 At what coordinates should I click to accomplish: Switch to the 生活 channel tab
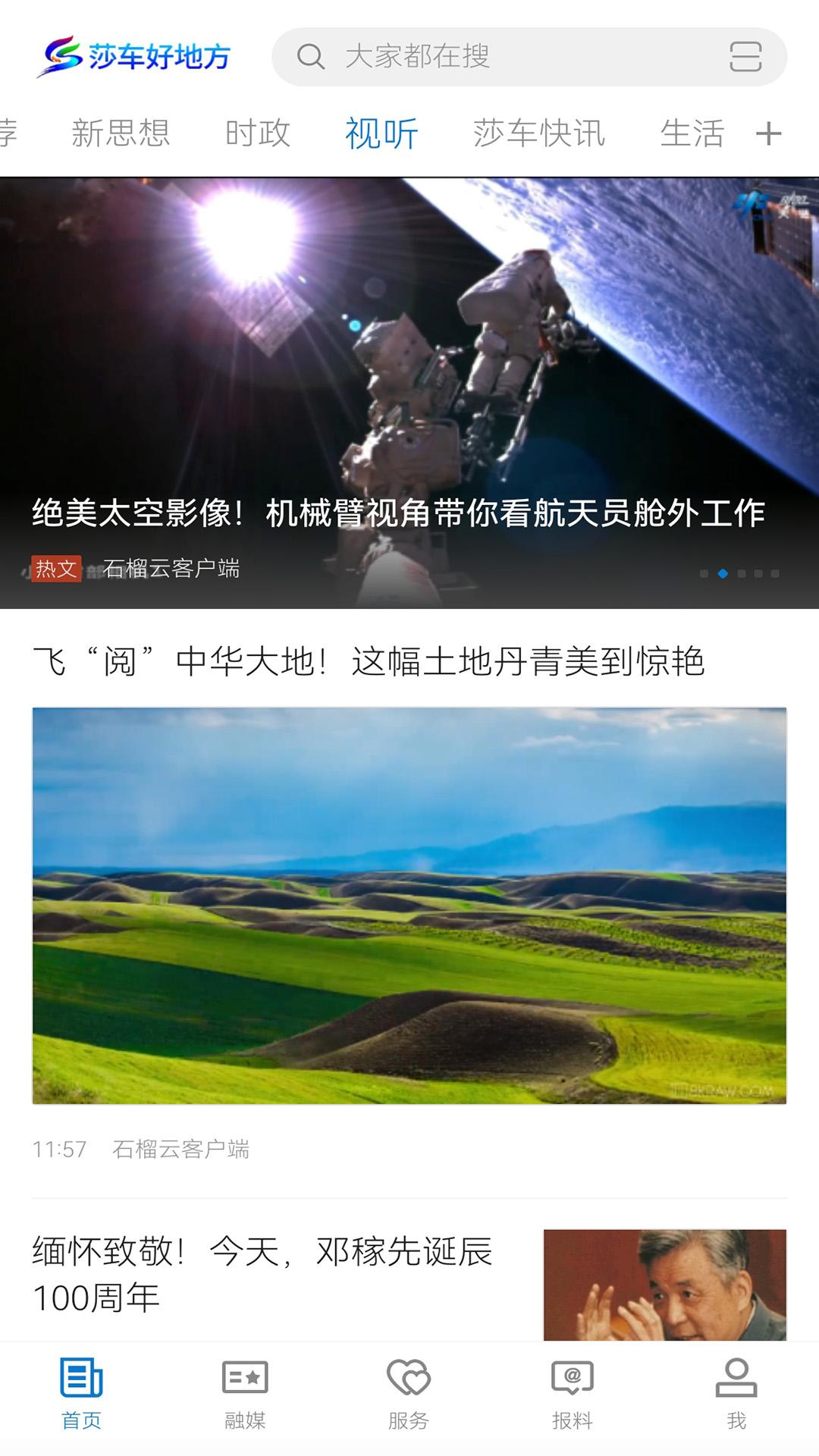coord(692,132)
